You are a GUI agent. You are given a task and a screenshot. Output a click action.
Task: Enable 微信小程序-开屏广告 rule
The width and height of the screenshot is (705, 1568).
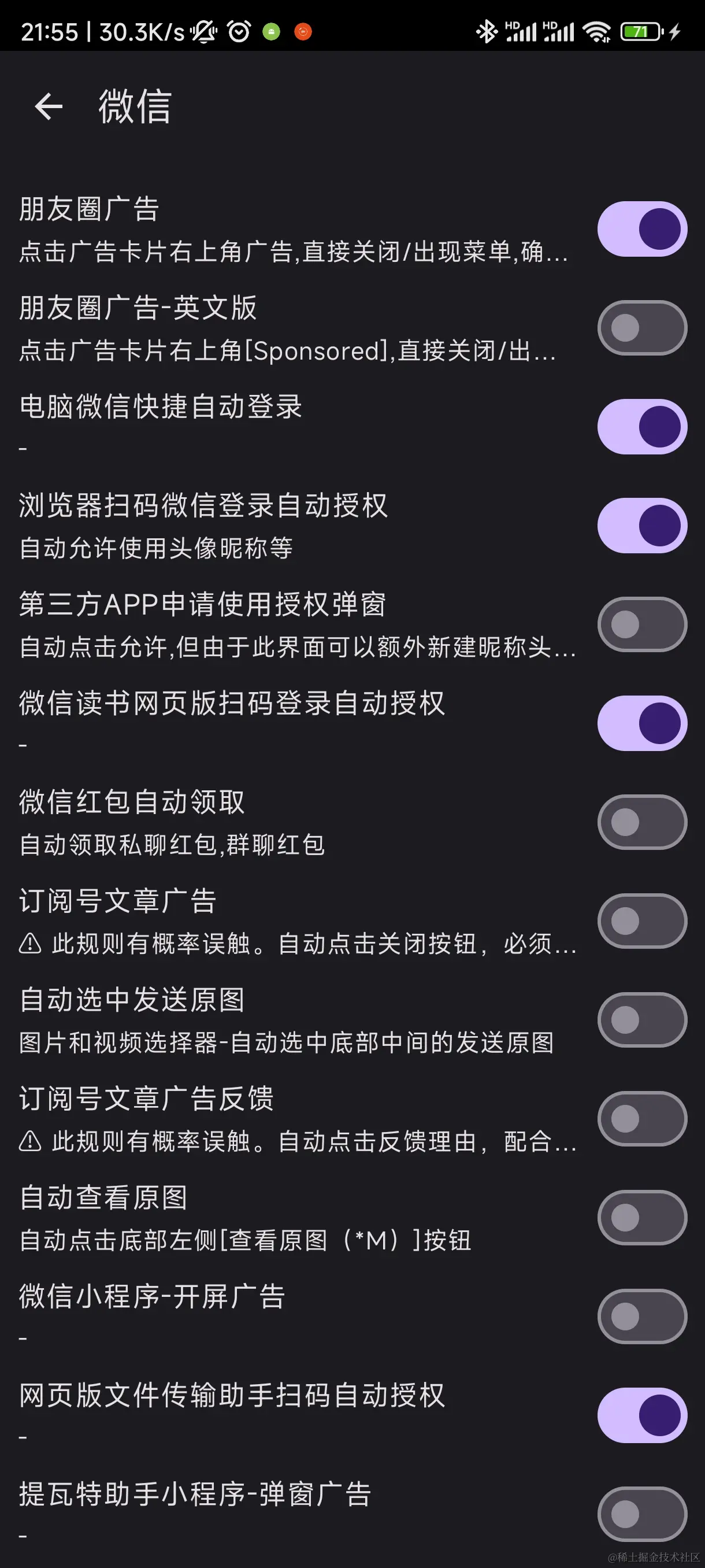pyautogui.click(x=642, y=1316)
